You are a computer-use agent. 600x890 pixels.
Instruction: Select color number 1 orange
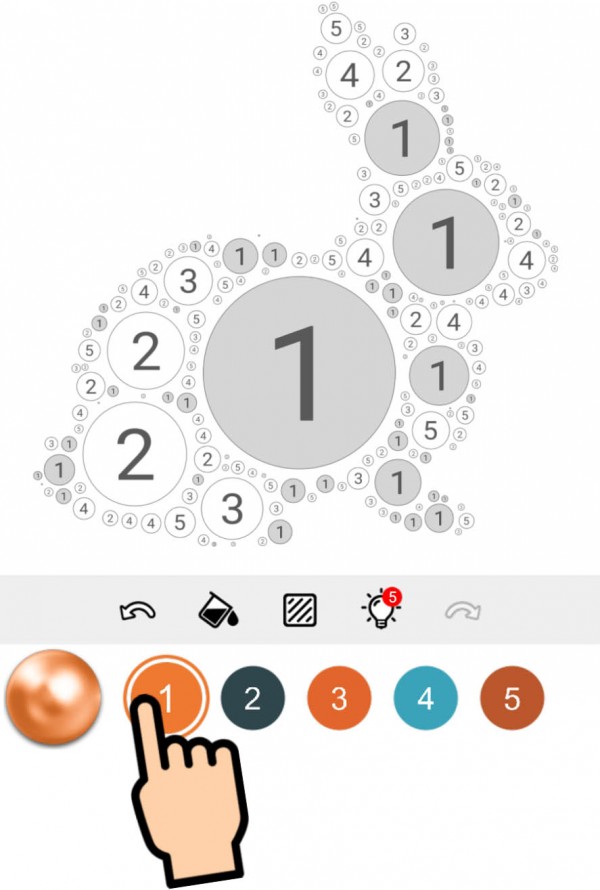(x=166, y=697)
